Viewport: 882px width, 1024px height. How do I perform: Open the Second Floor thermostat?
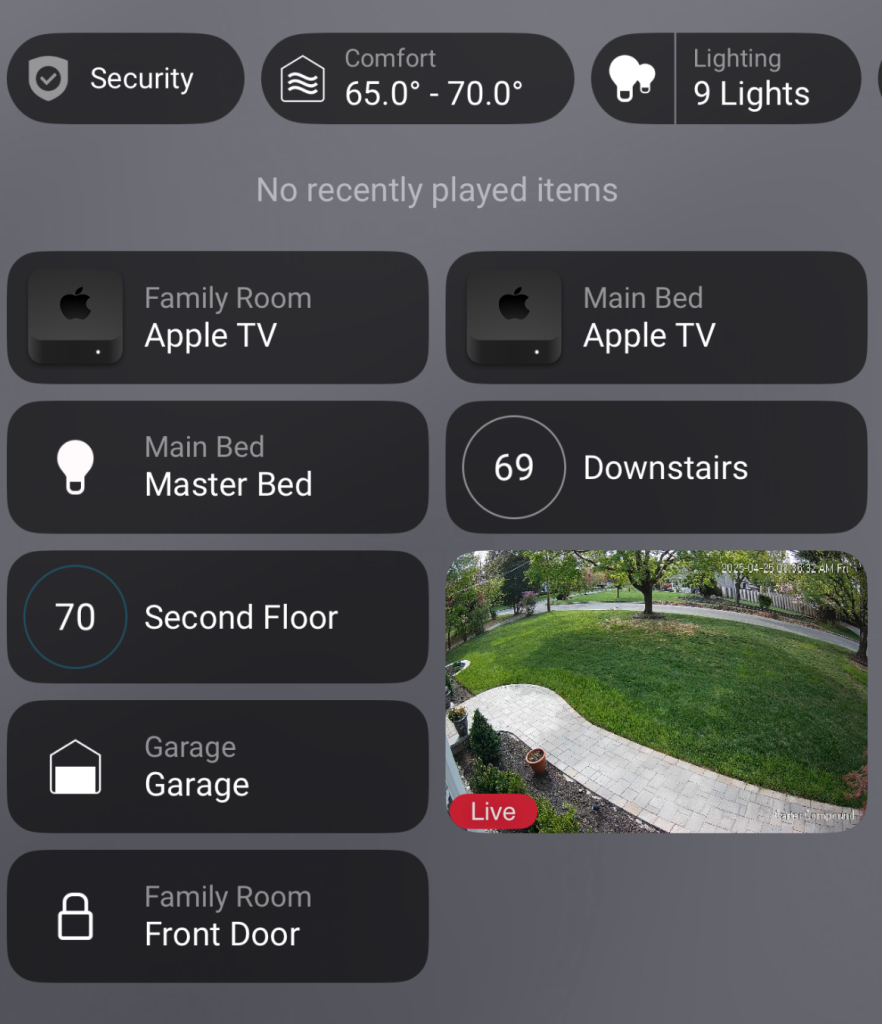(x=217, y=617)
